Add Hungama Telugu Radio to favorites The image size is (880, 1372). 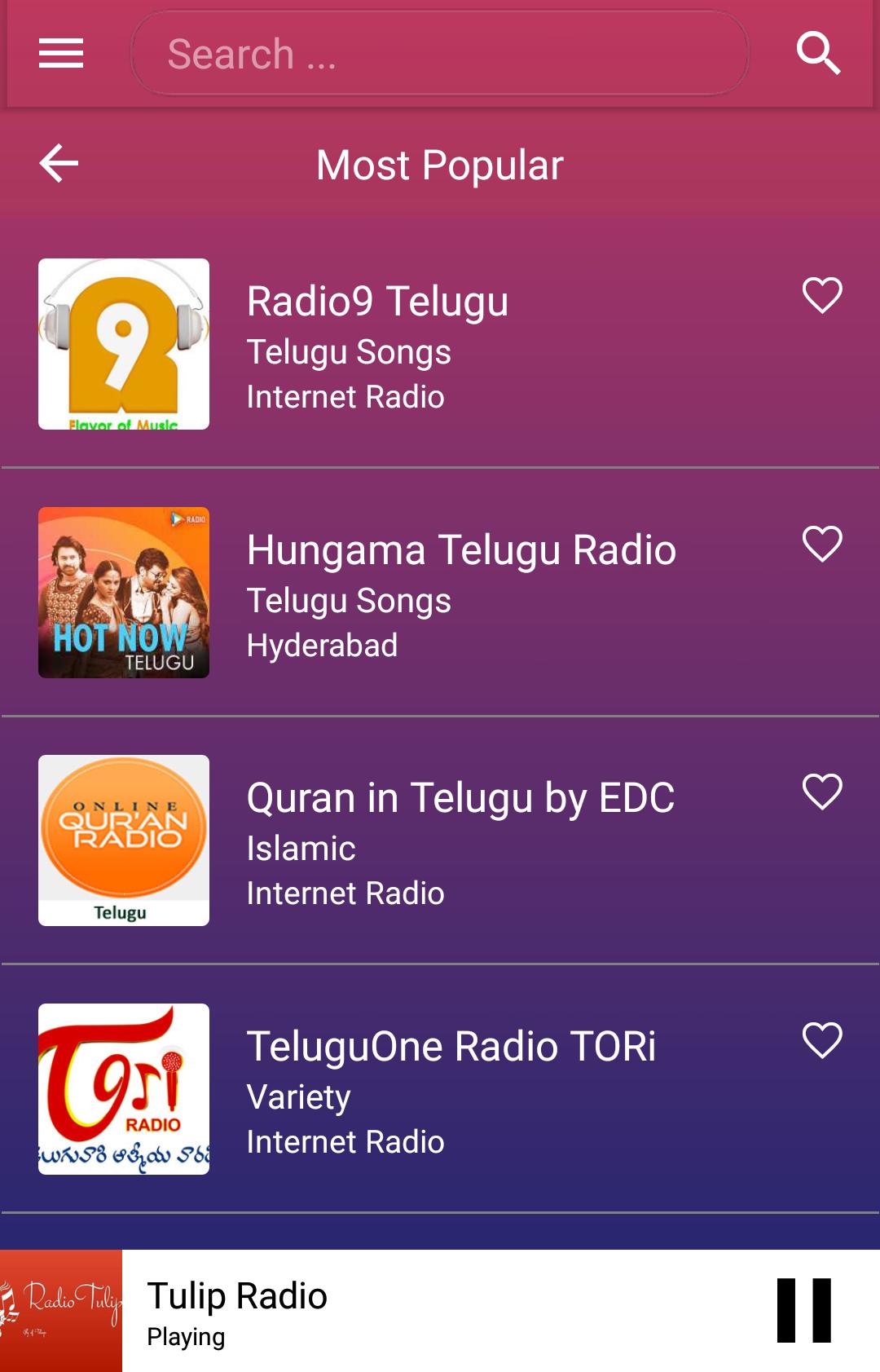point(822,544)
